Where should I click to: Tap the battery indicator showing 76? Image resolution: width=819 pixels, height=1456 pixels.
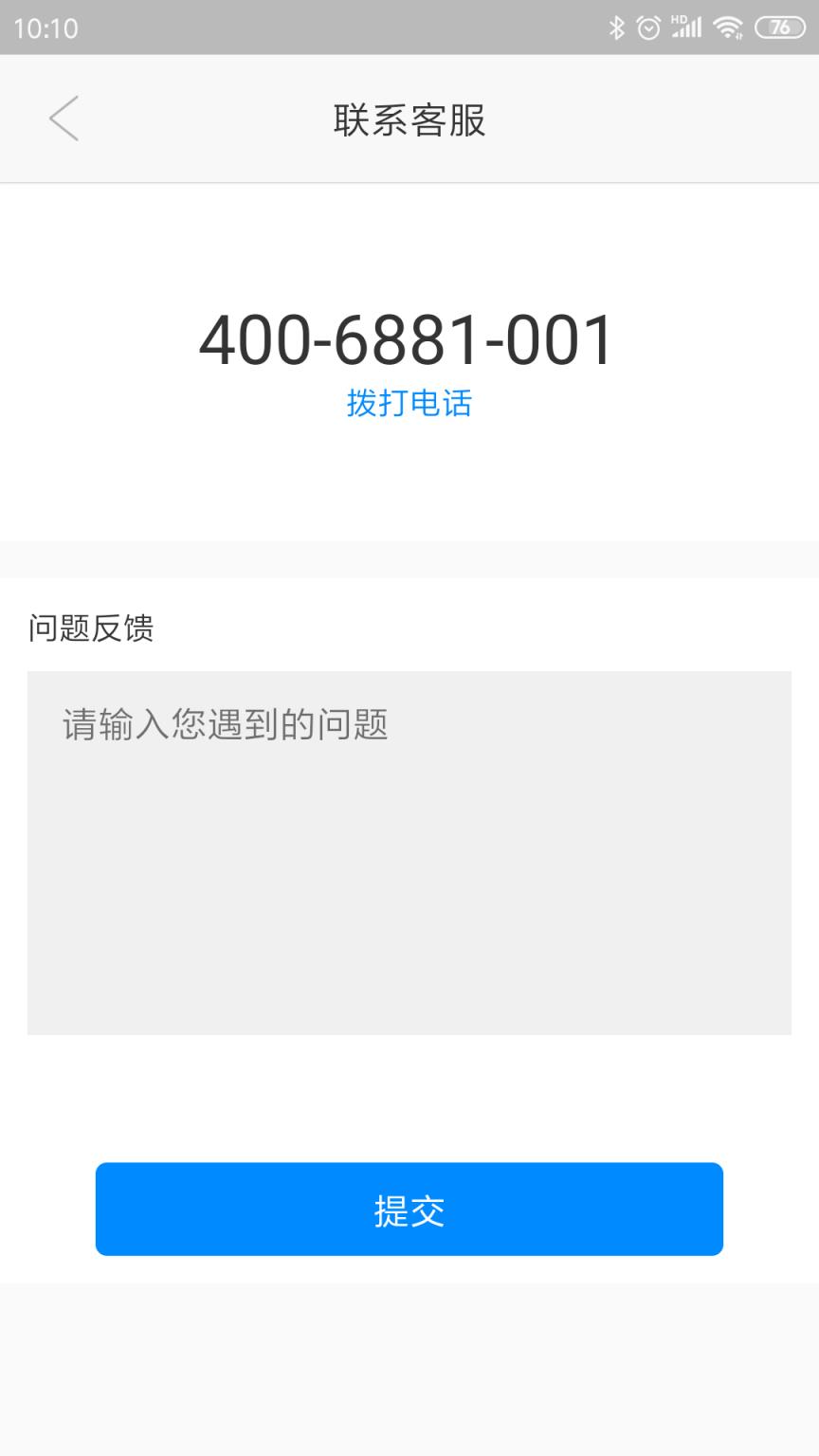click(780, 27)
